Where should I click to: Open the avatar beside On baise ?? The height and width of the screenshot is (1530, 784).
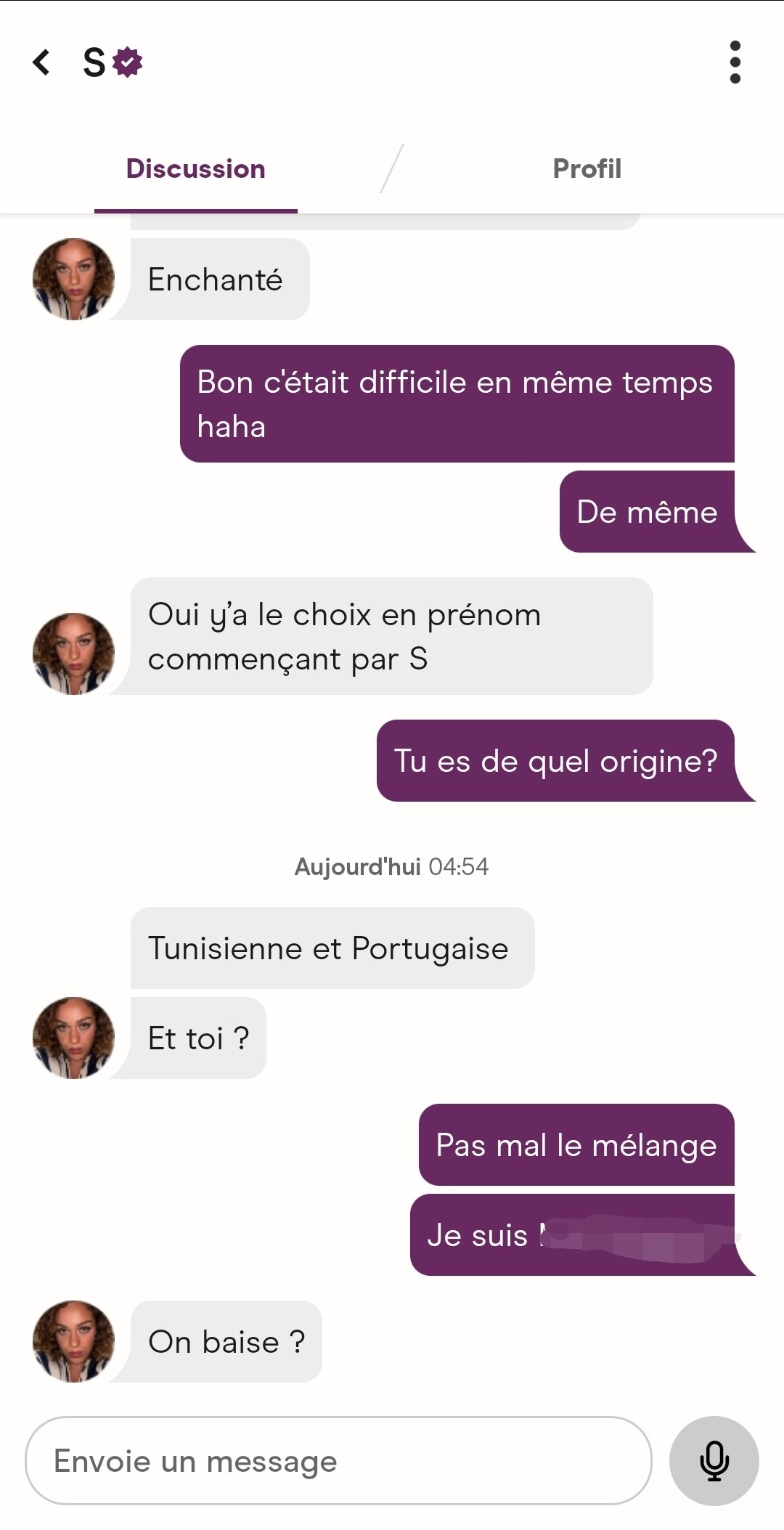click(x=73, y=1341)
